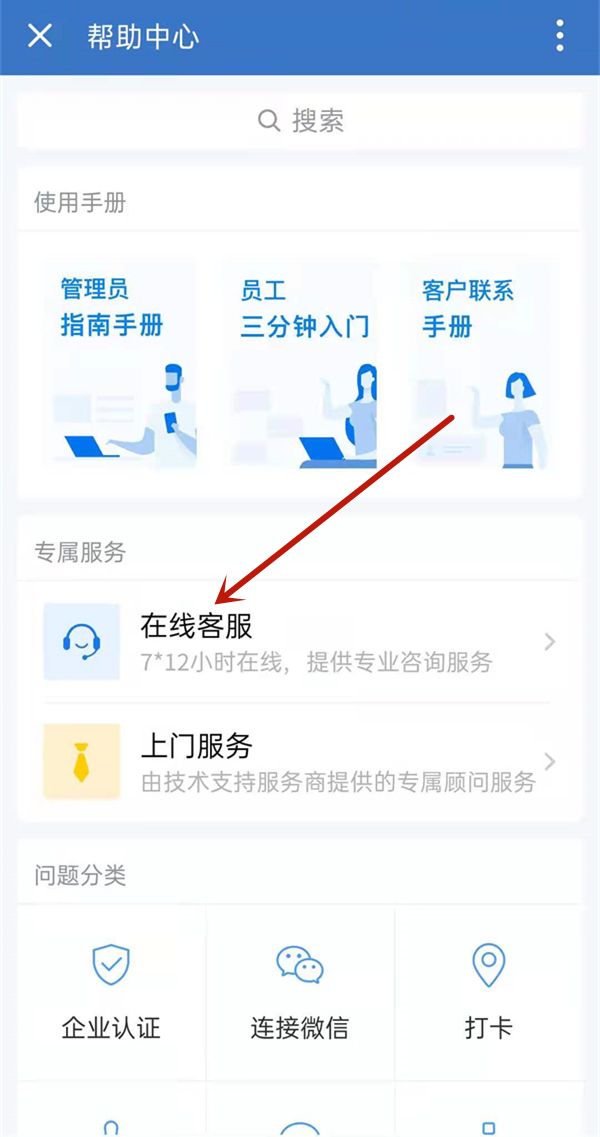Screen dimensions: 600x1137
Task: Open the overflow menu
Action: (x=560, y=37)
